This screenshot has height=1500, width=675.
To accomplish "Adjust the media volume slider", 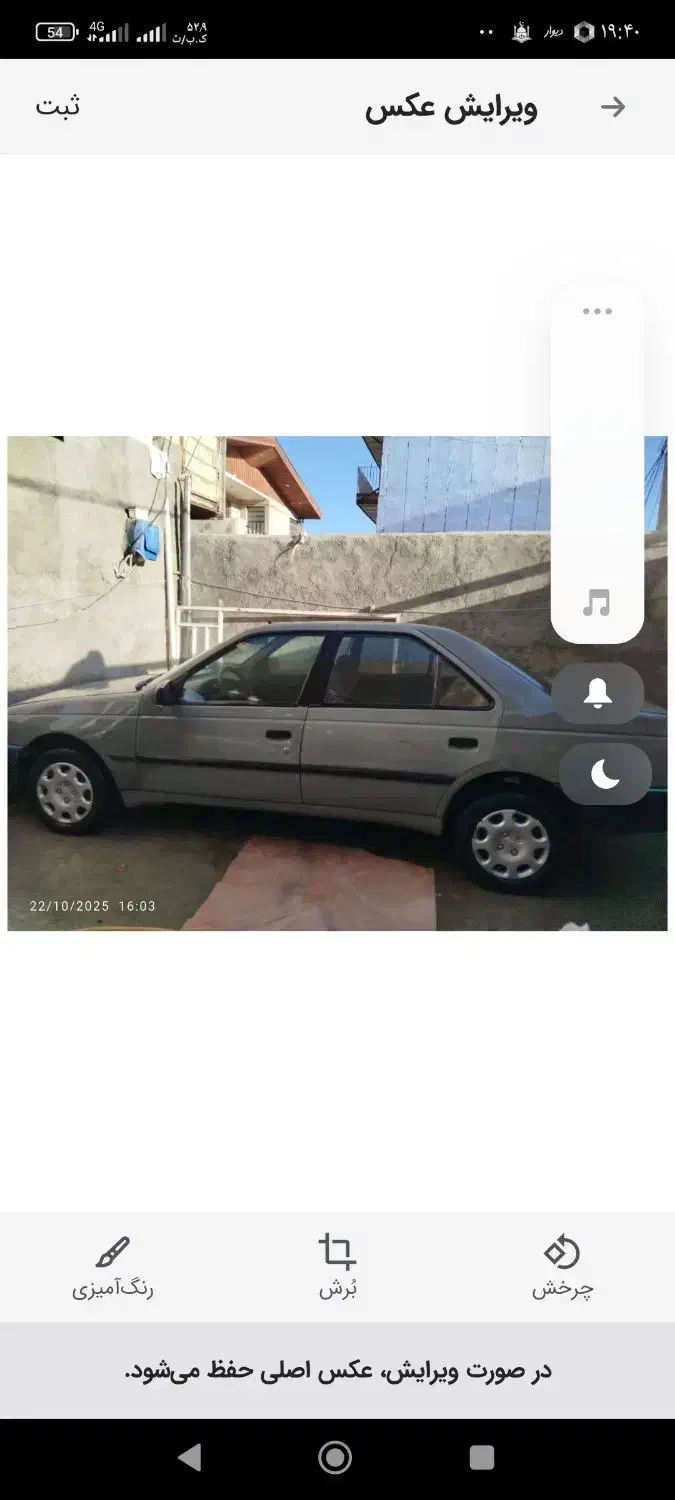I will pos(597,470).
